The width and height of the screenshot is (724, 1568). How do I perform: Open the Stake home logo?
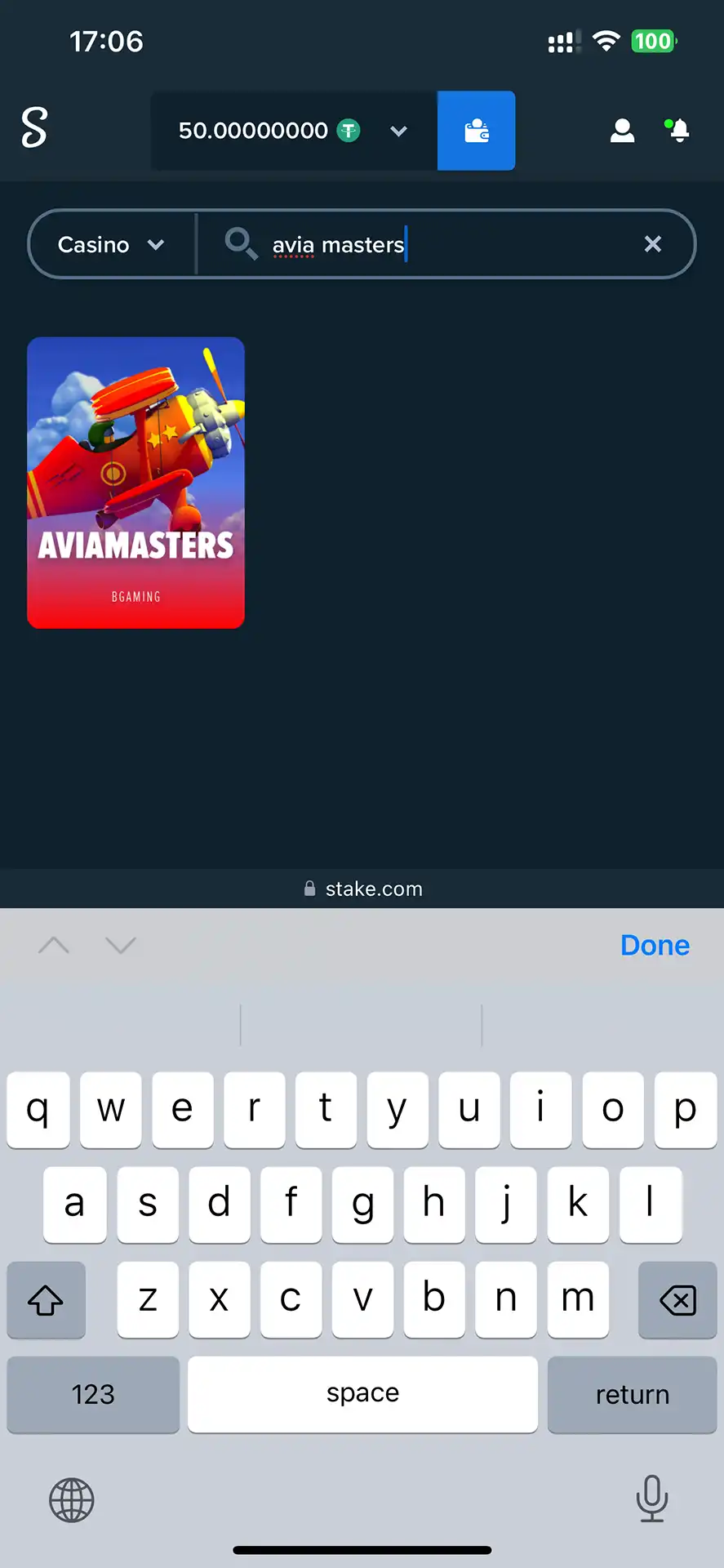pyautogui.click(x=34, y=128)
